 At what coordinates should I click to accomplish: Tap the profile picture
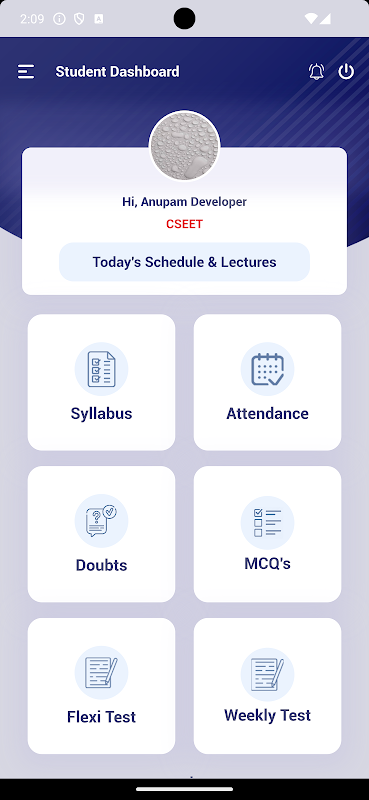coord(184,146)
